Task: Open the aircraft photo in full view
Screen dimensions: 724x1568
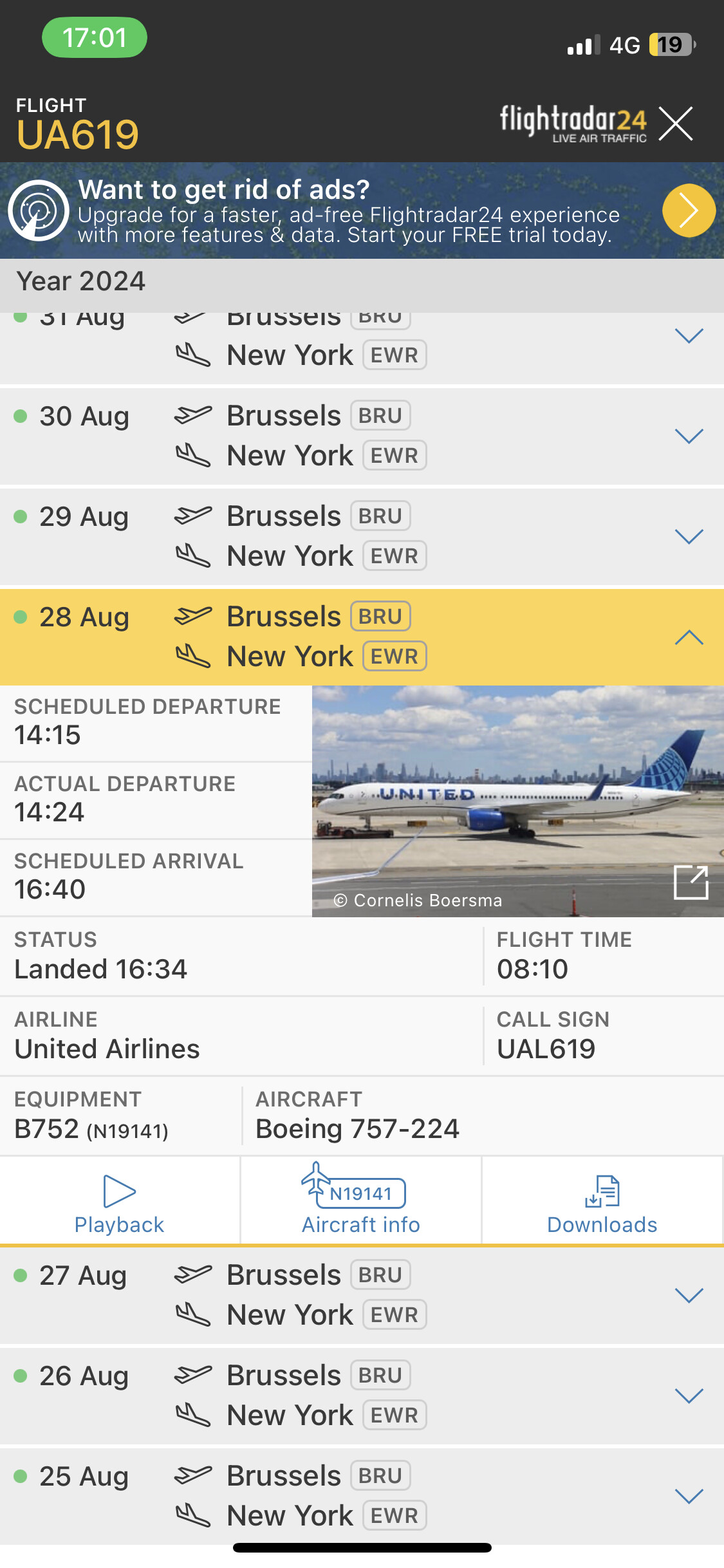Action: [691, 882]
